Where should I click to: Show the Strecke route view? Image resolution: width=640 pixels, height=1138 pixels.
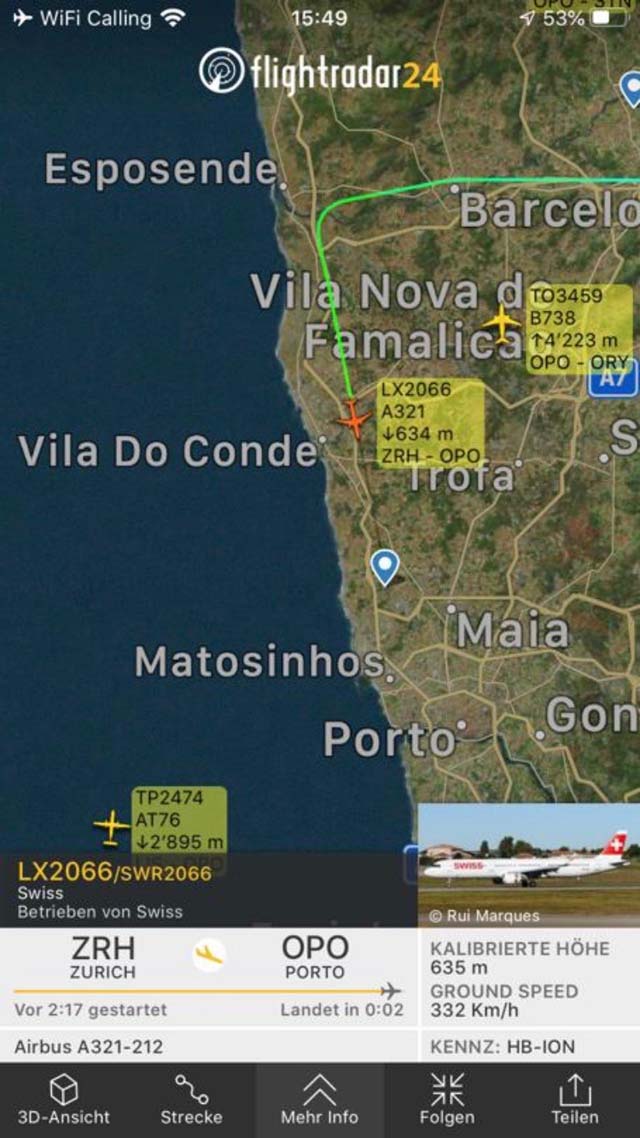click(x=192, y=1100)
